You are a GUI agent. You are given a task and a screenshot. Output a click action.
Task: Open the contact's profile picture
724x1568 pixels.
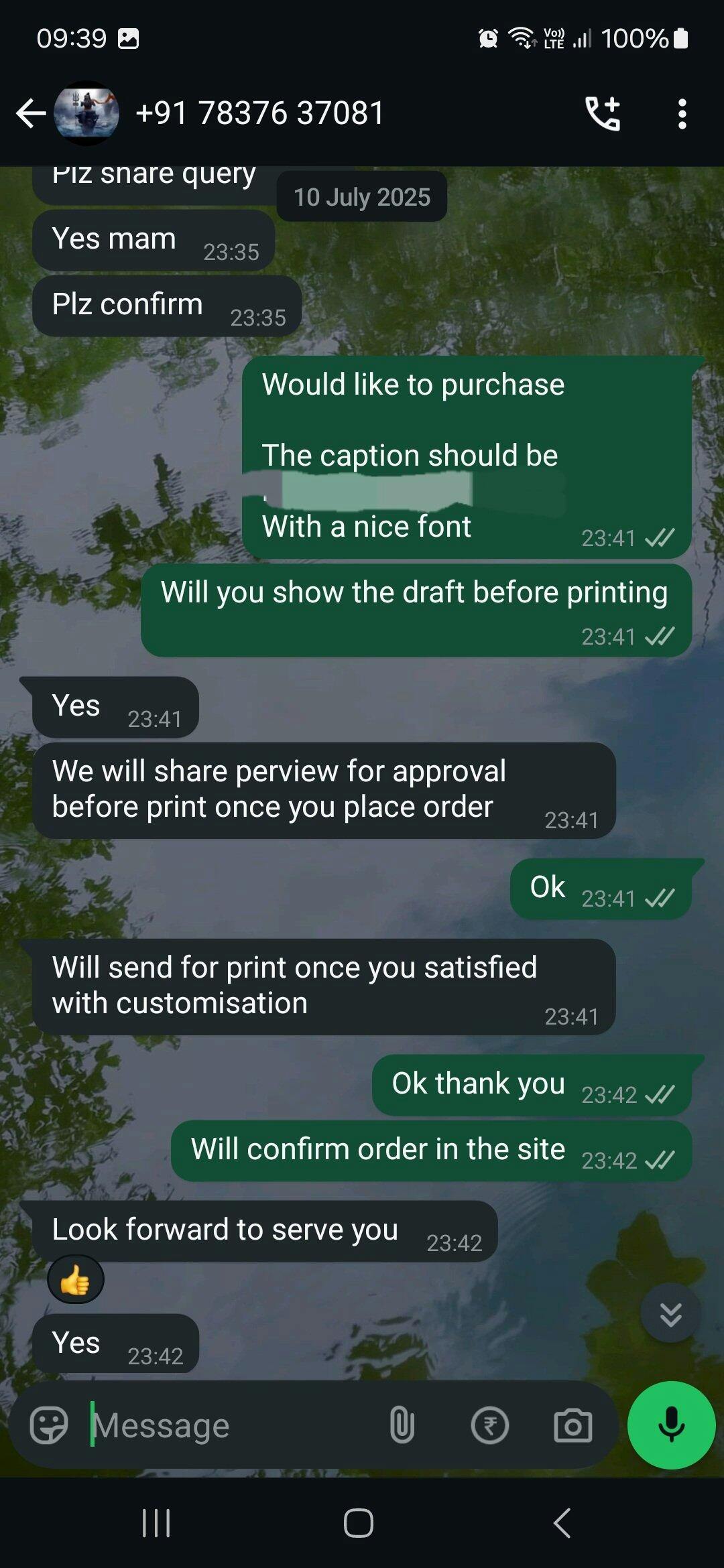[x=86, y=113]
